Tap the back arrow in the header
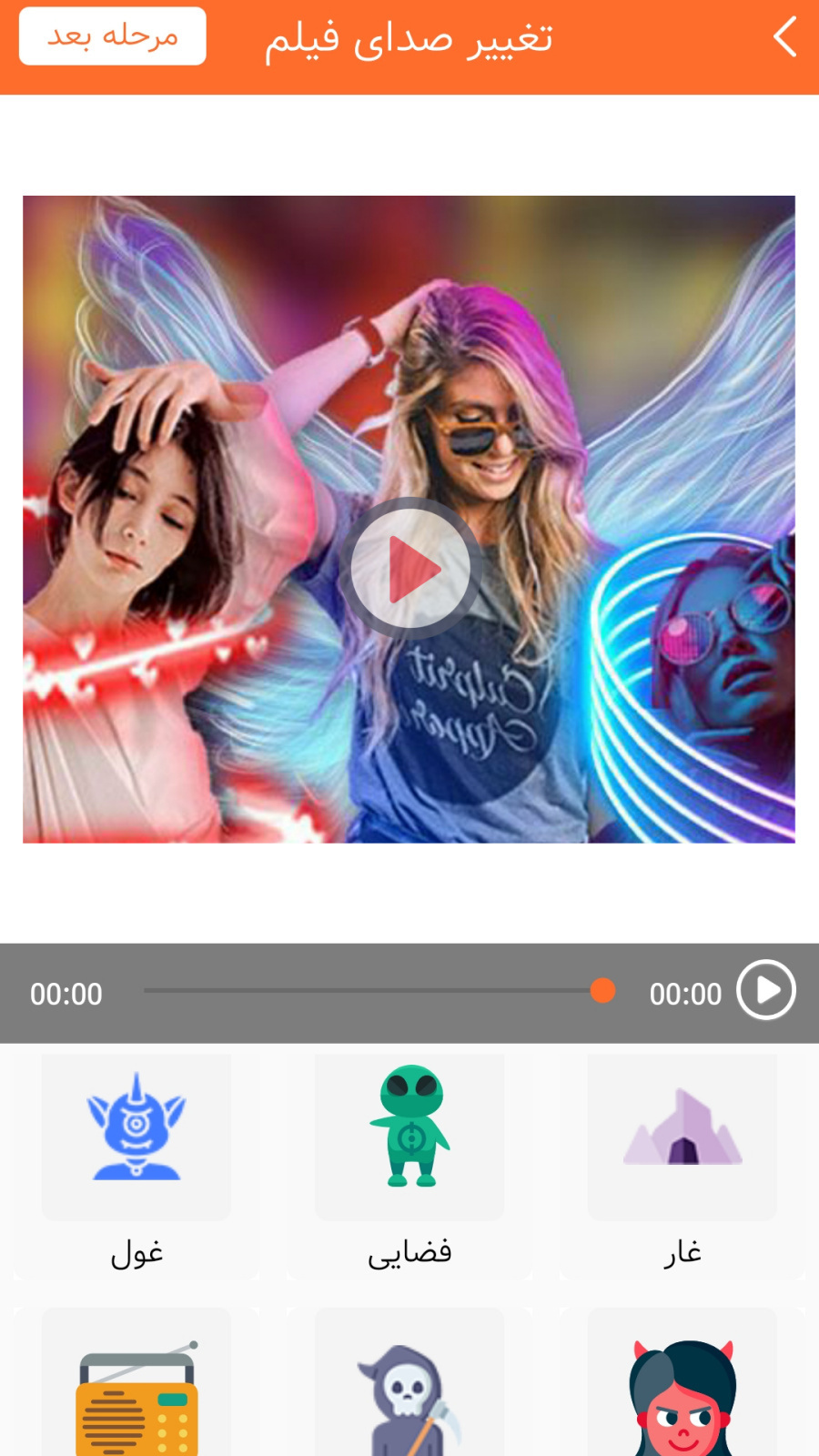 pyautogui.click(x=784, y=38)
